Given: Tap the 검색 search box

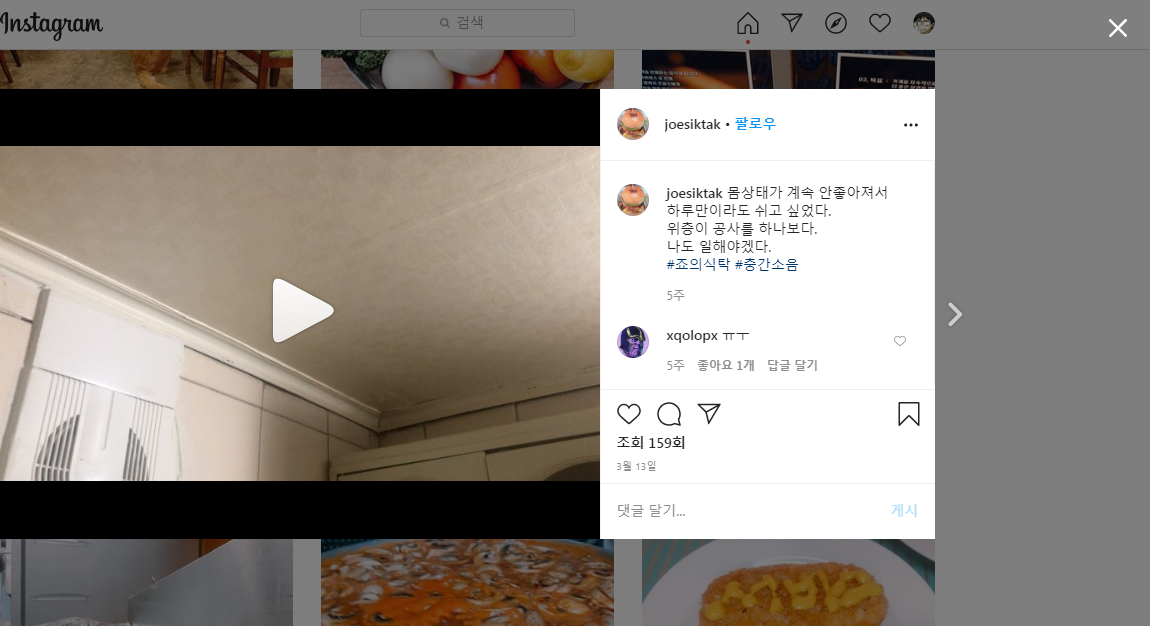Looking at the screenshot, I should 467,22.
